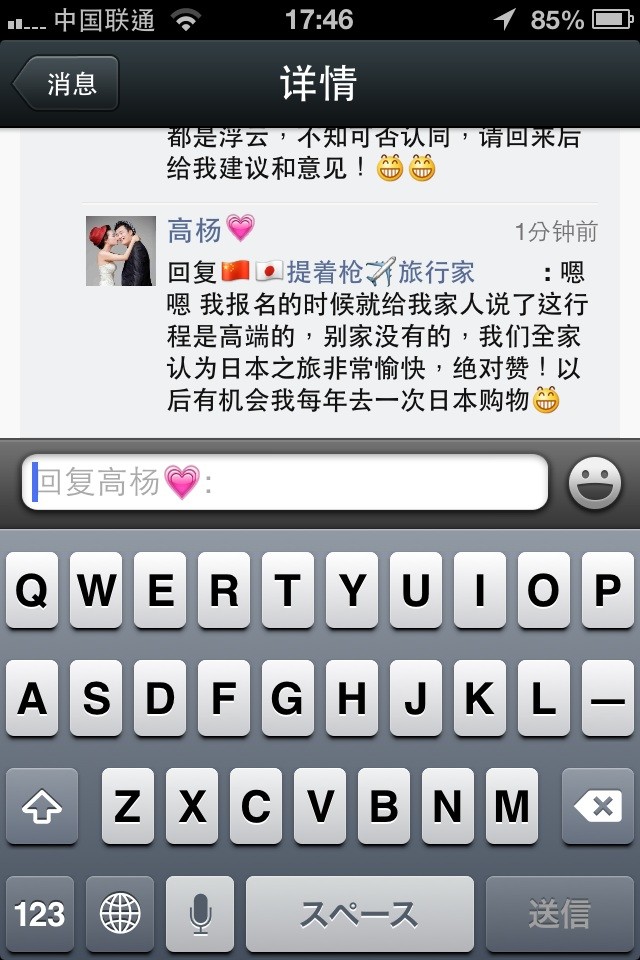Focus the 回复高杨 reply field
The image size is (640, 960).
click(x=285, y=483)
